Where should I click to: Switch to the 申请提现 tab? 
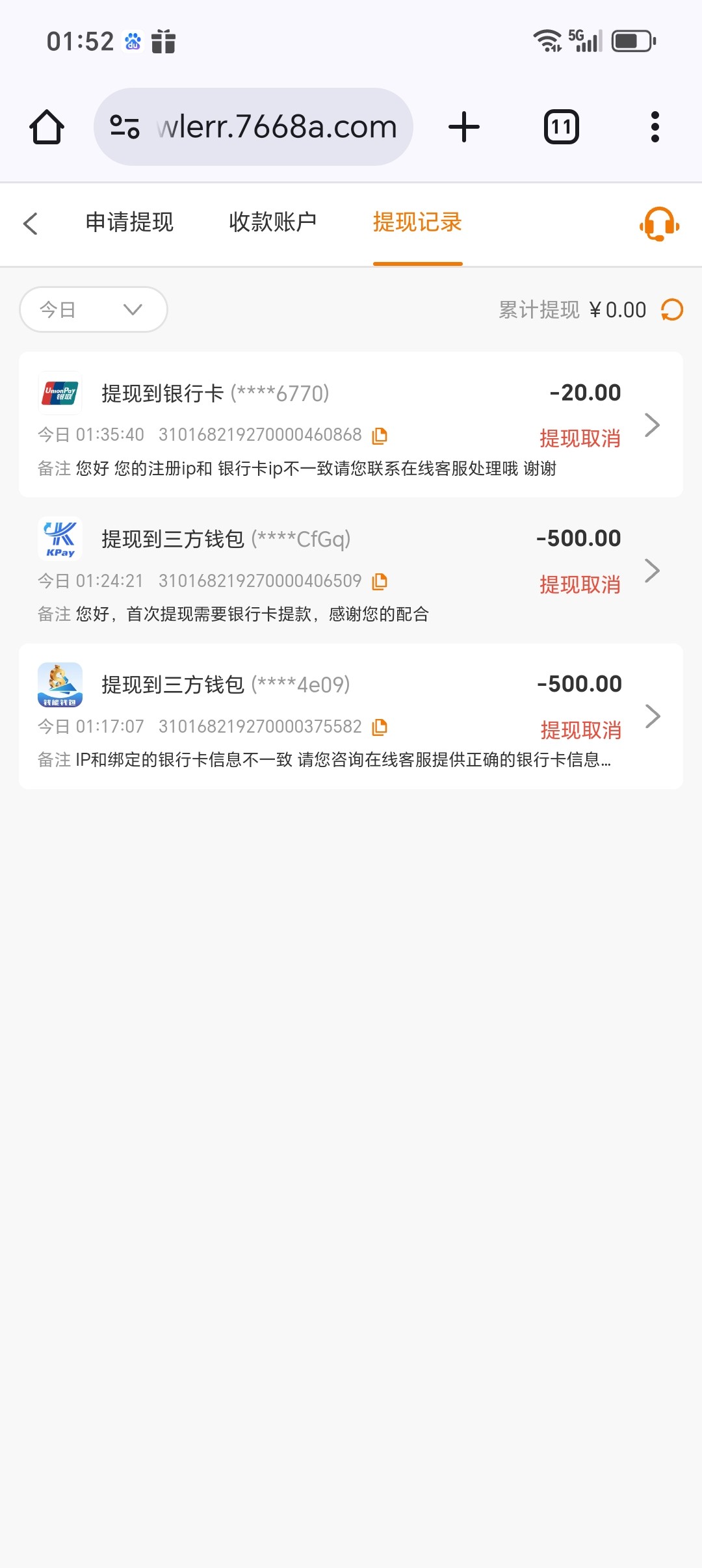pyautogui.click(x=129, y=222)
